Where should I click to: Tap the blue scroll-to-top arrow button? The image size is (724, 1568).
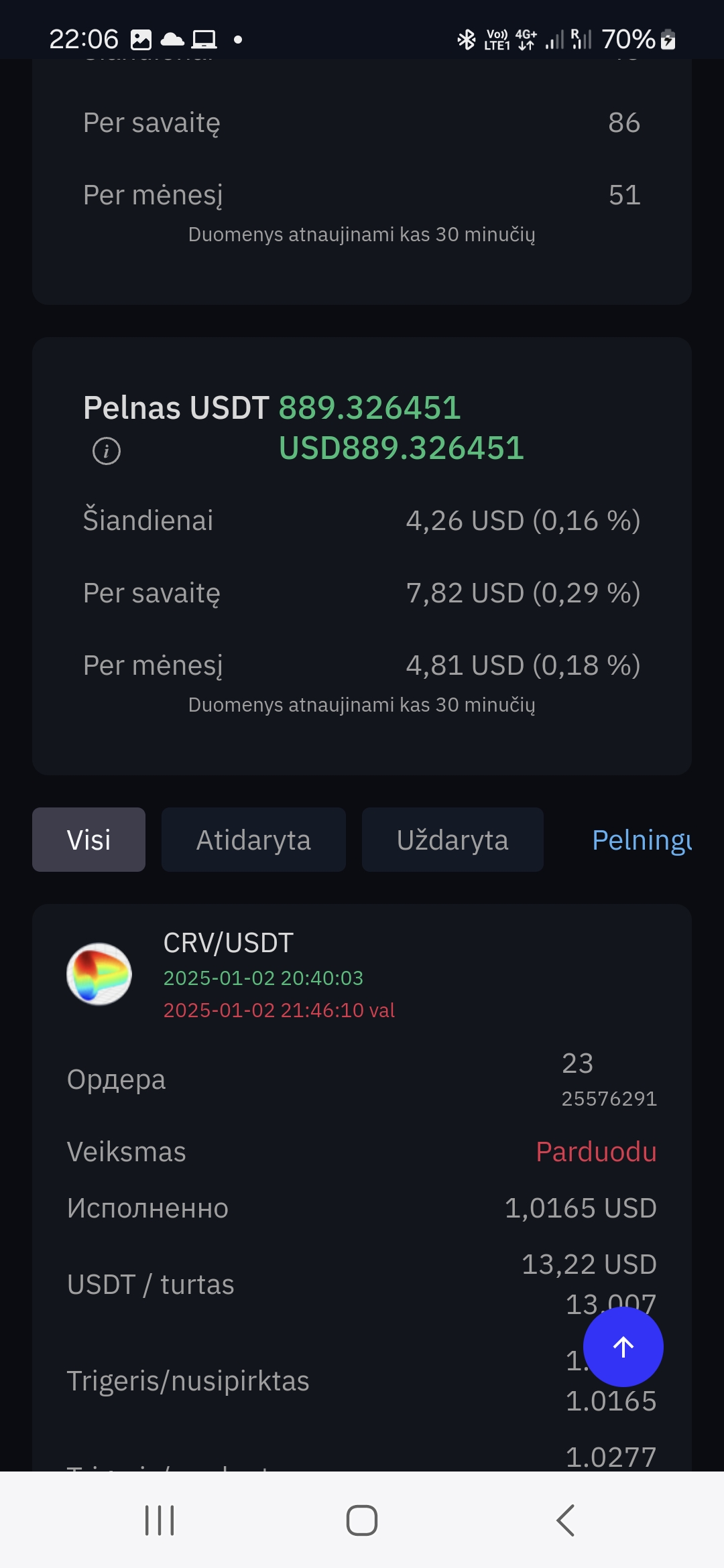(x=623, y=1347)
